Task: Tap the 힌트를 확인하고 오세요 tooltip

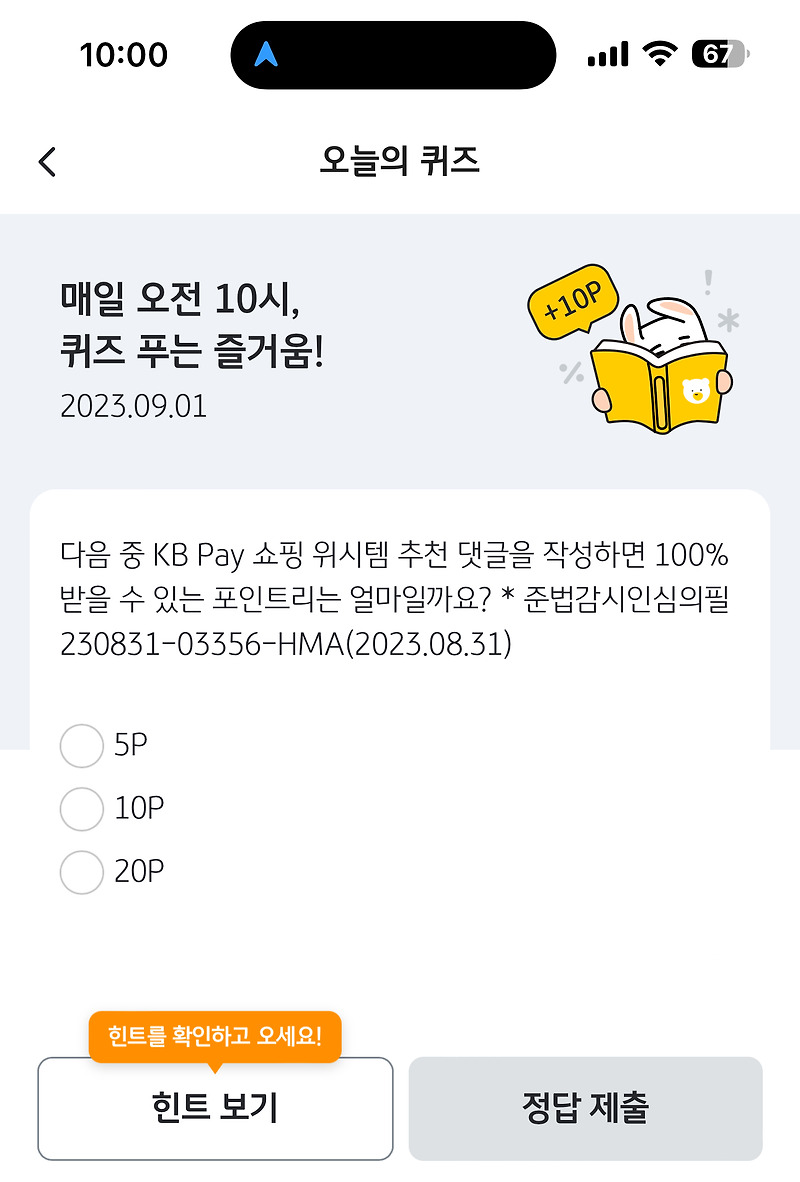Action: point(213,1038)
